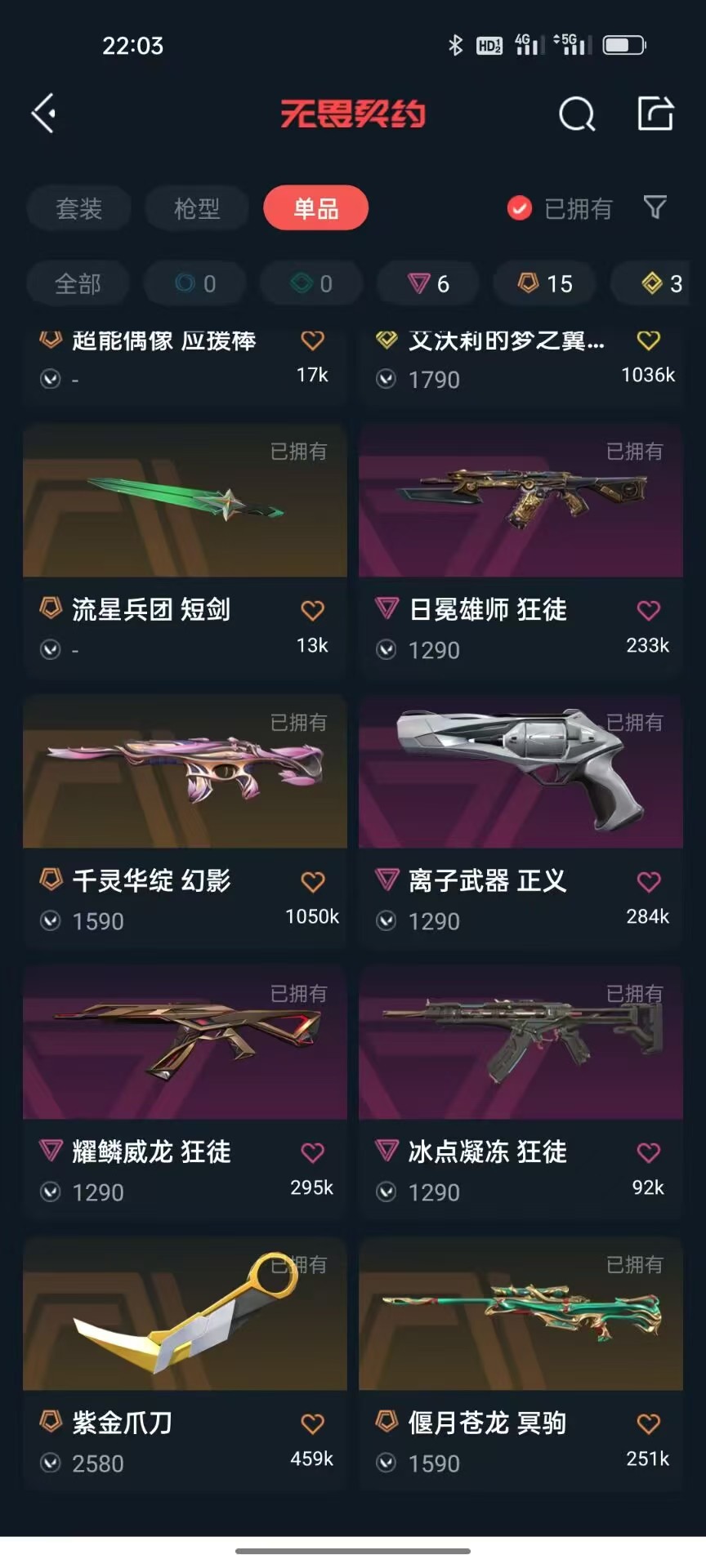This screenshot has height=1568, width=706.
Task: Select the 全部 filter chip
Action: pos(78,283)
